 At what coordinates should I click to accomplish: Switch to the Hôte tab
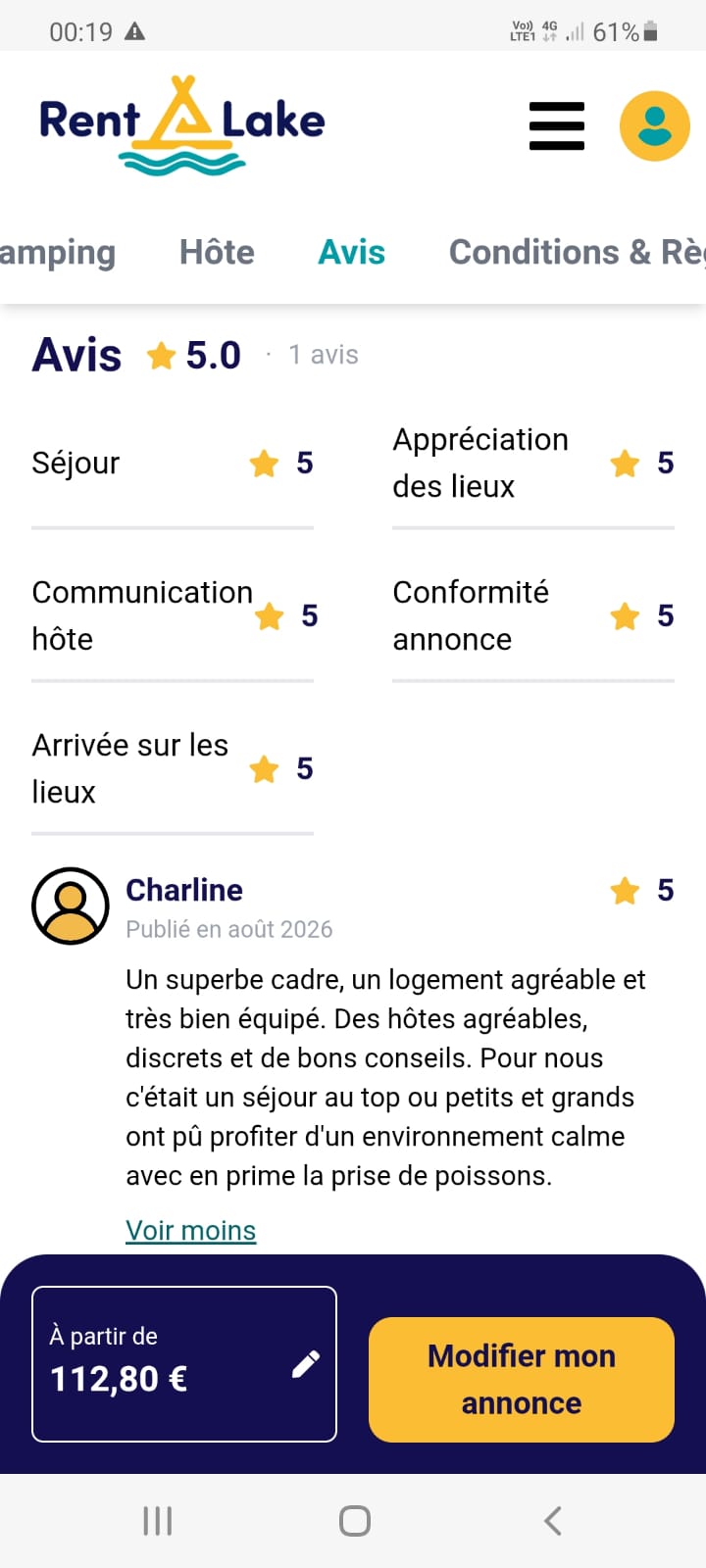pos(217,252)
